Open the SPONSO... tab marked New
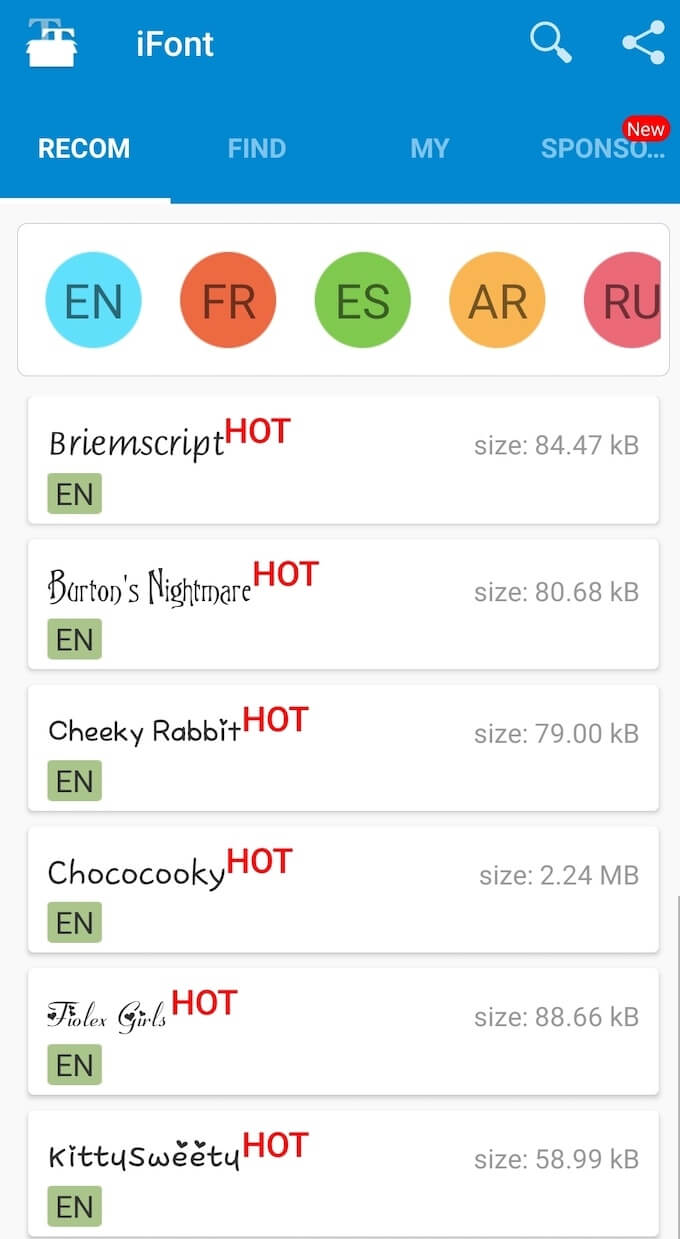This screenshot has height=1239, width=680. [602, 149]
